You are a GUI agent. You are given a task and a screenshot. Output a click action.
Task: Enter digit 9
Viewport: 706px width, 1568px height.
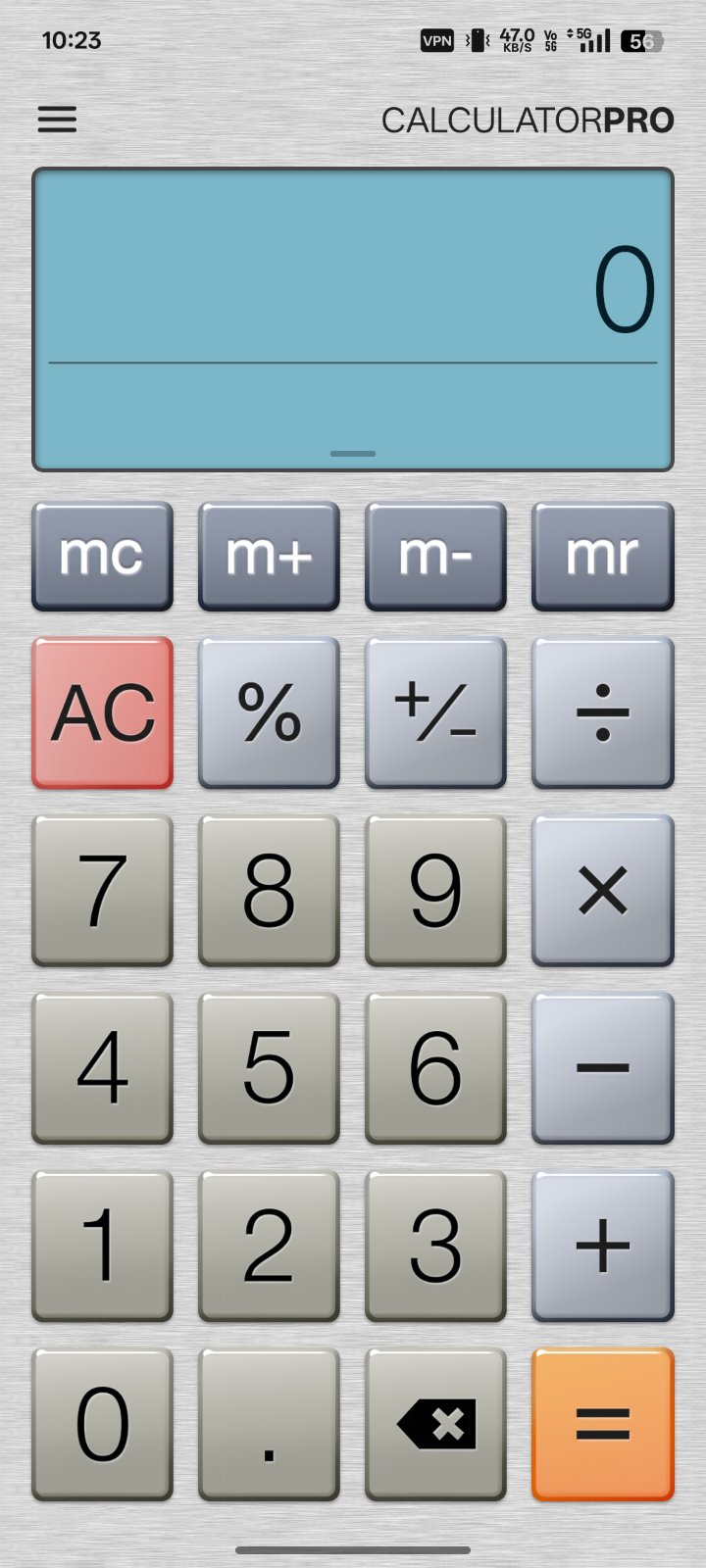435,890
